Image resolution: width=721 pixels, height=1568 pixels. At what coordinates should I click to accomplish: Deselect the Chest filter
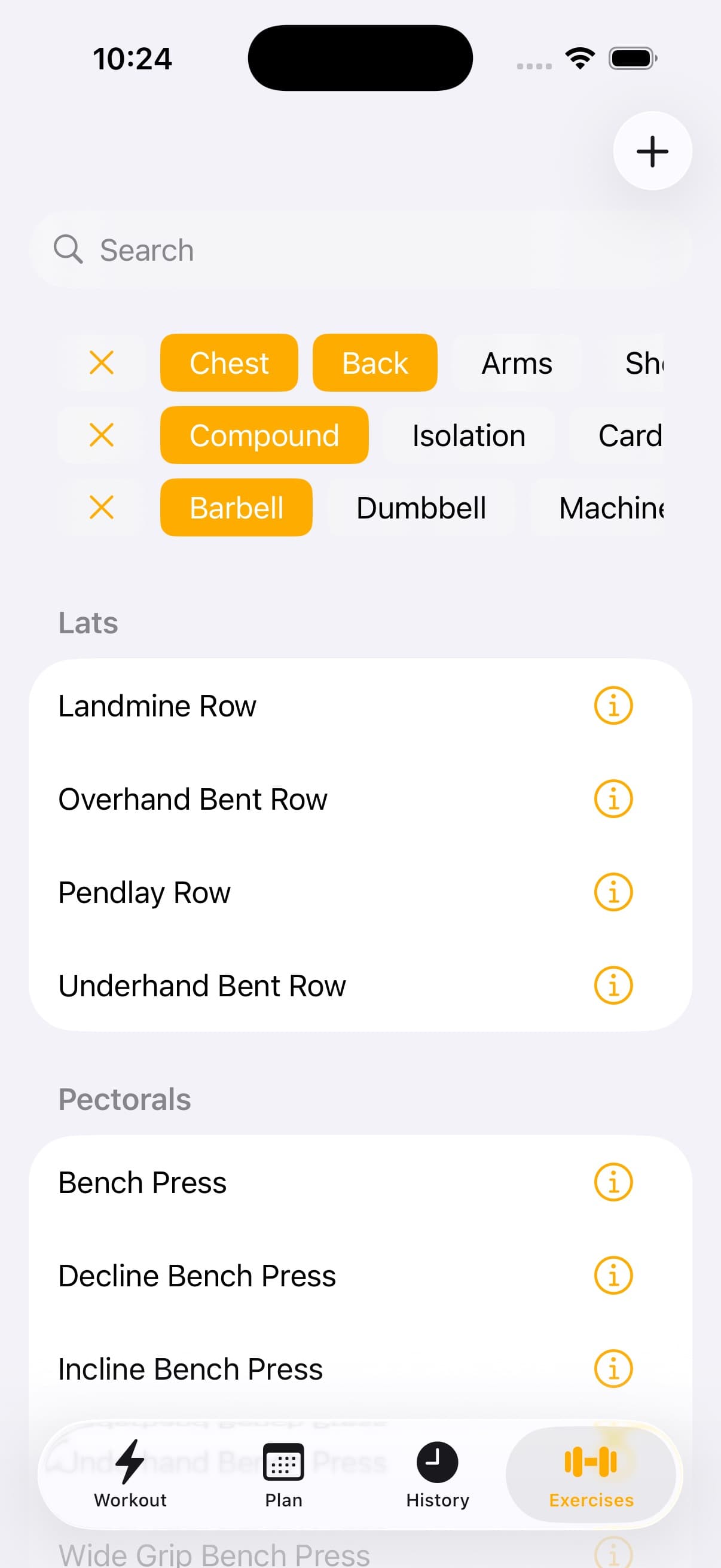click(x=230, y=363)
